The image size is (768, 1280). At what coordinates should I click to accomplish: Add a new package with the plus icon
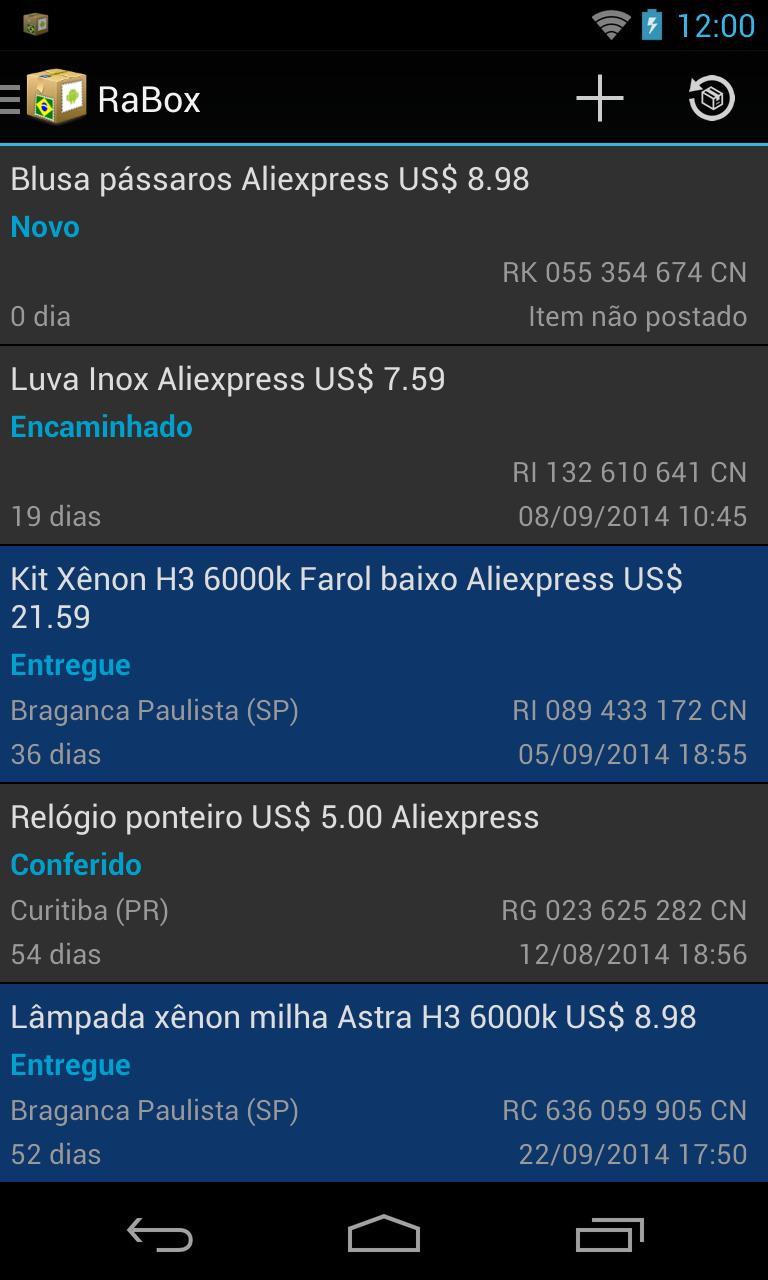pos(600,98)
